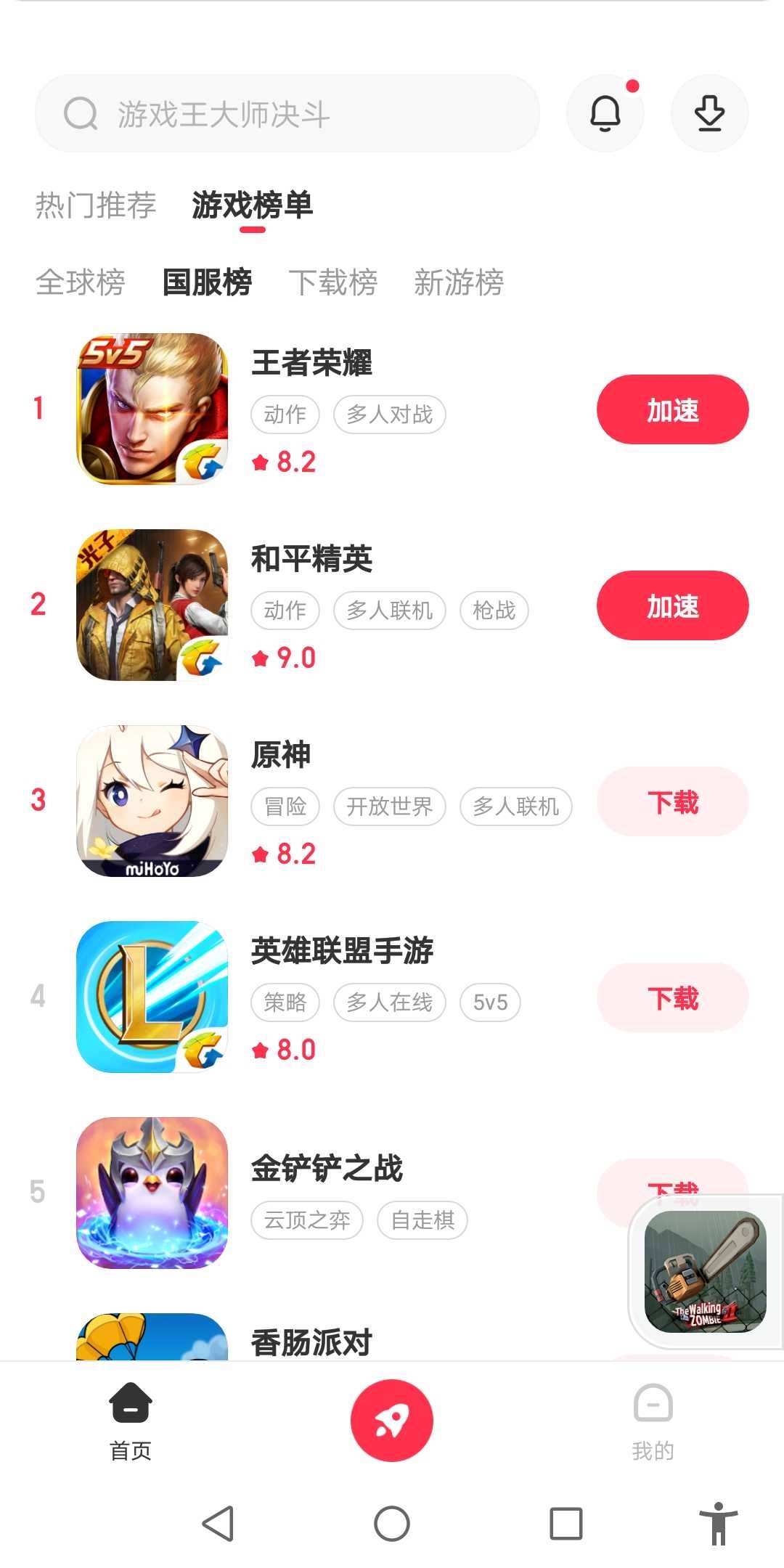Open the 我的 profile icon

(x=652, y=1405)
